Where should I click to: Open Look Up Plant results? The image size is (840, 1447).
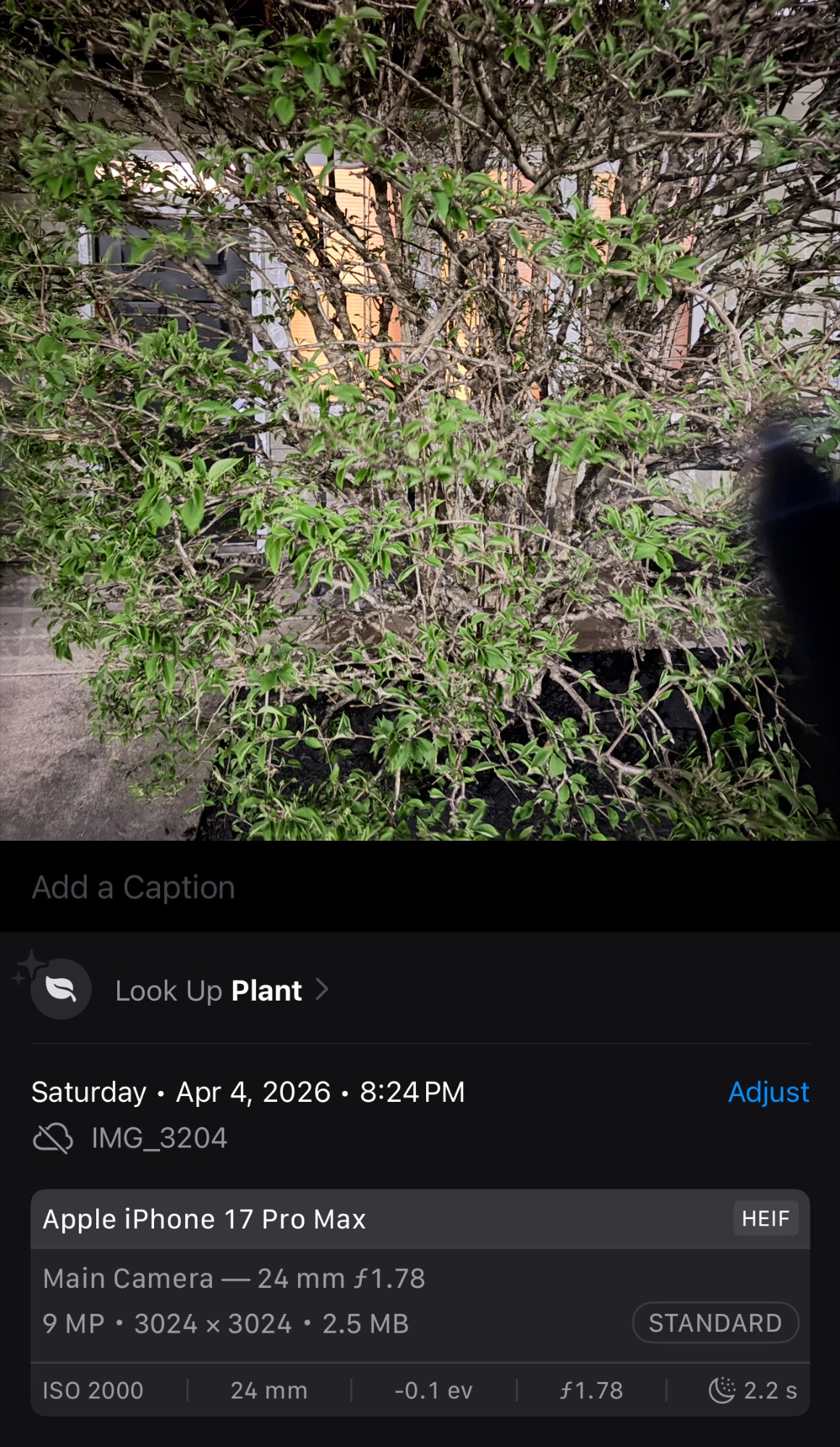coord(210,990)
